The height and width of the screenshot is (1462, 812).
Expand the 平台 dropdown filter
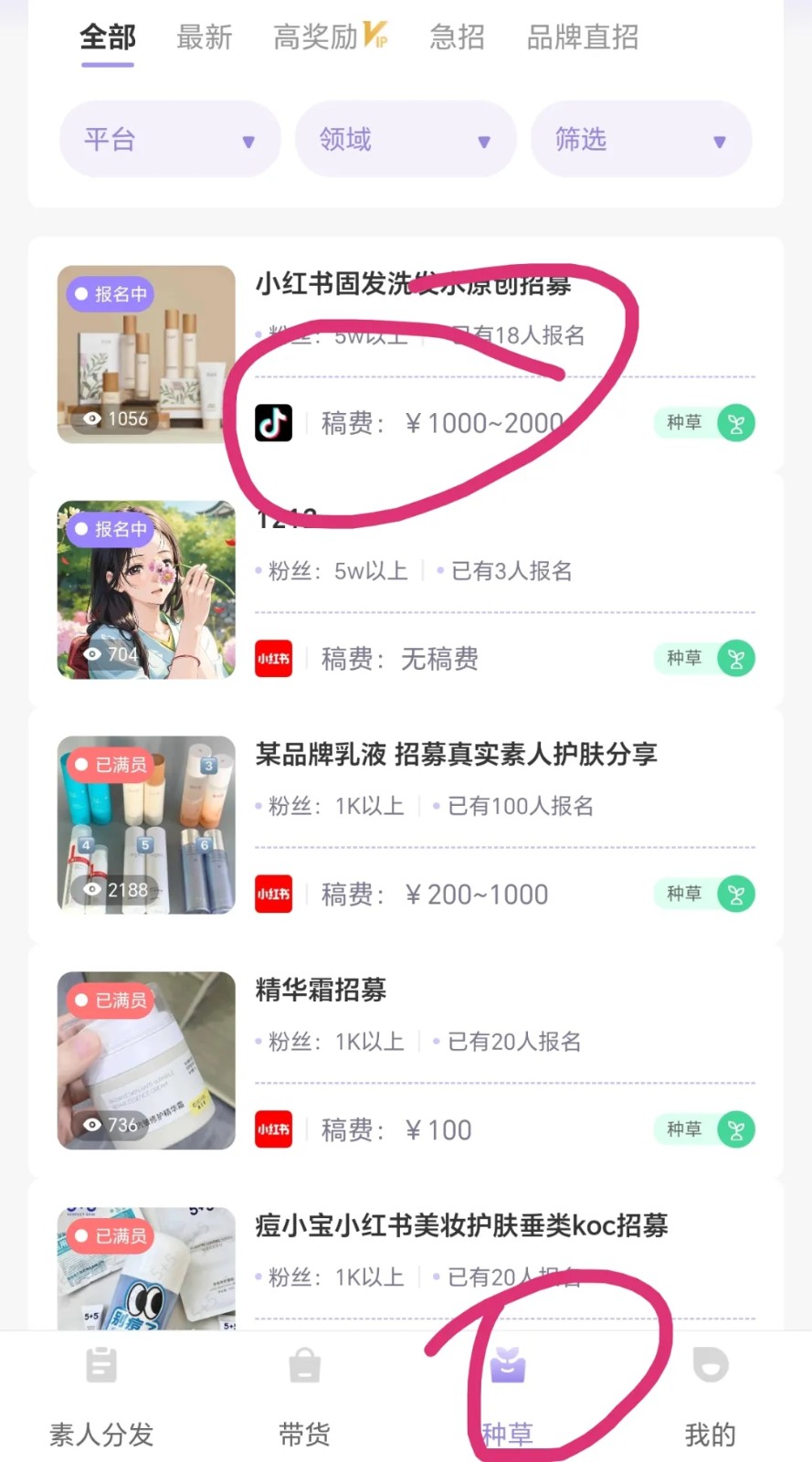[170, 140]
